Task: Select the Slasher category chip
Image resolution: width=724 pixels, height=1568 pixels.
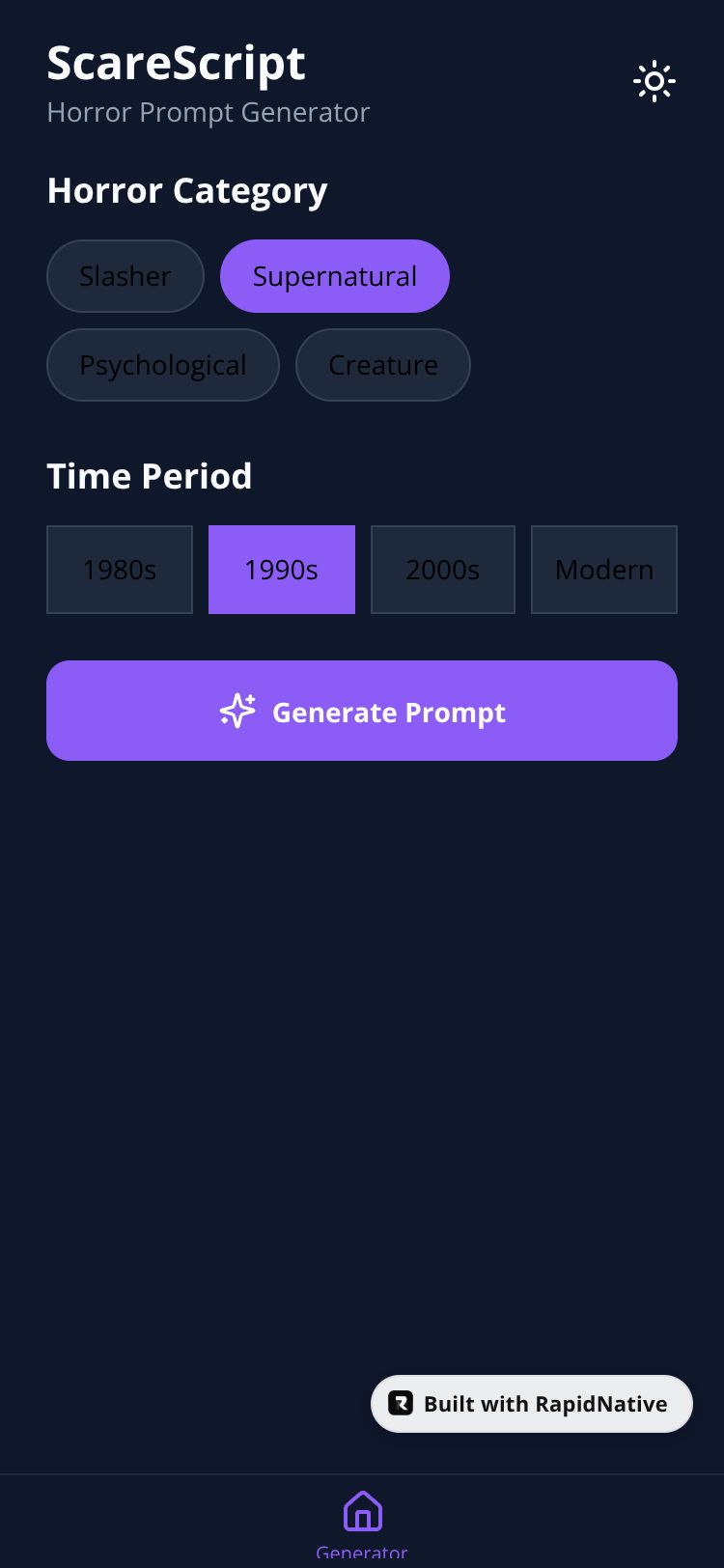Action: click(x=125, y=276)
